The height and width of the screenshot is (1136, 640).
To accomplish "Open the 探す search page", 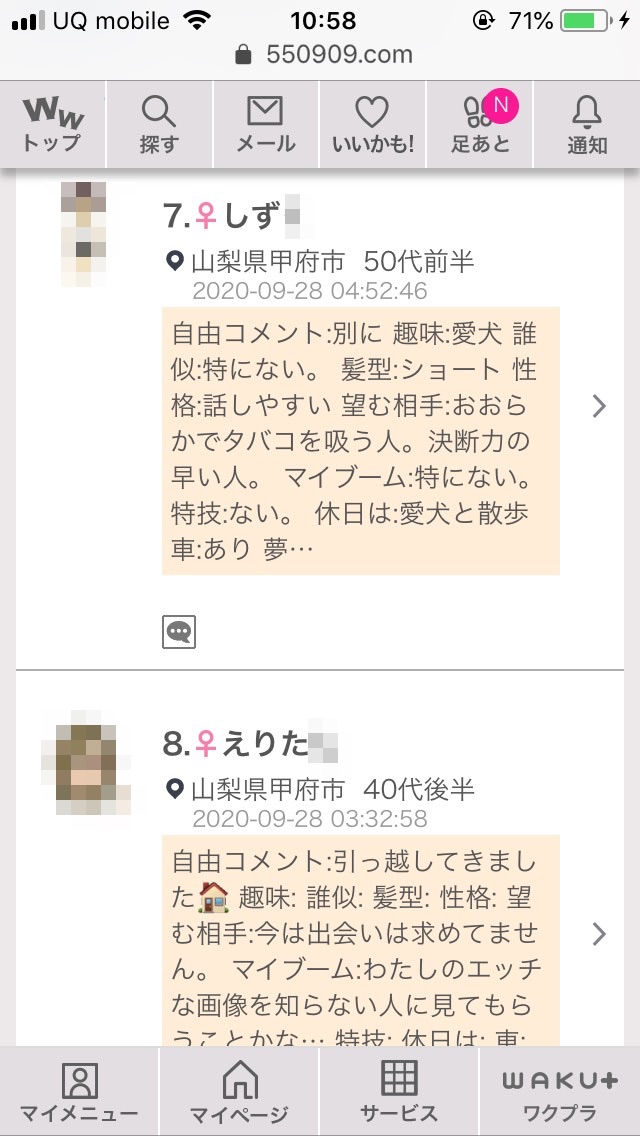I will 159,124.
